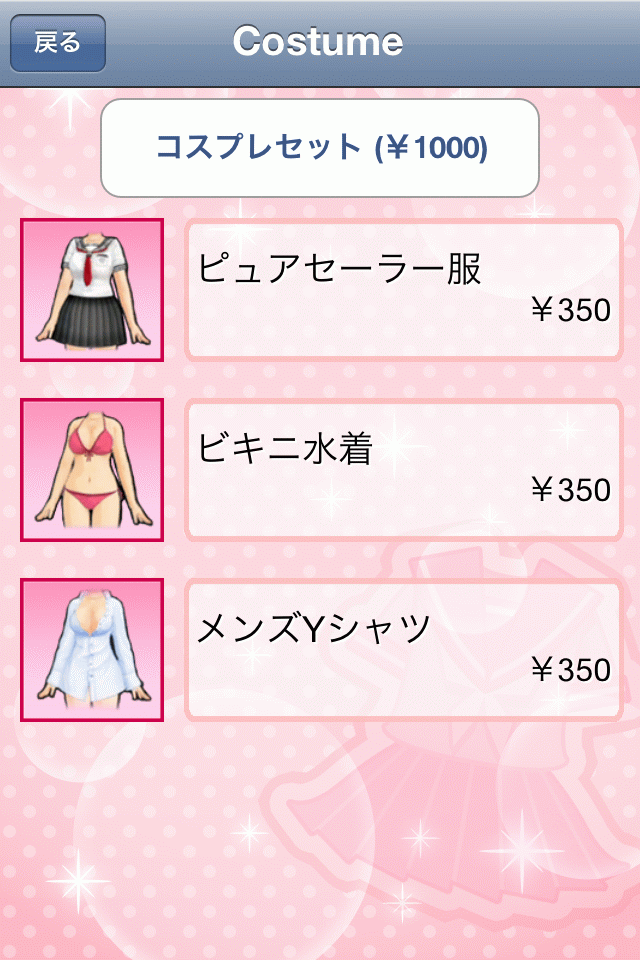Tap the 戻る back button
This screenshot has height=960, width=640.
tap(57, 44)
